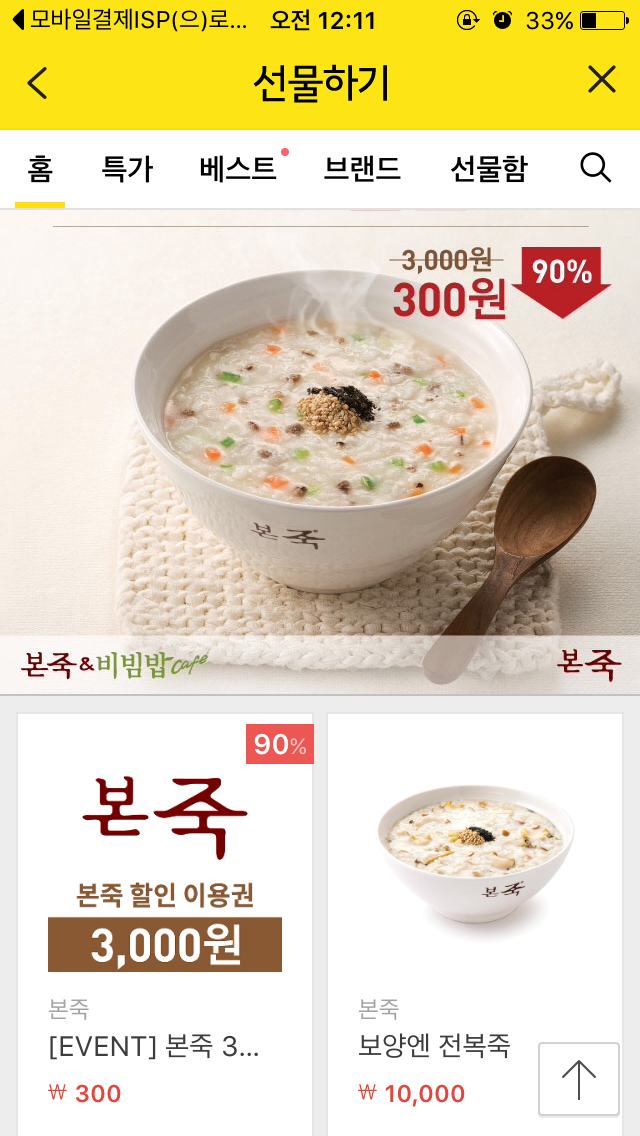Return to 모바일결제ISP app via status bar
Viewport: 640px width, 1136px height.
click(x=130, y=20)
